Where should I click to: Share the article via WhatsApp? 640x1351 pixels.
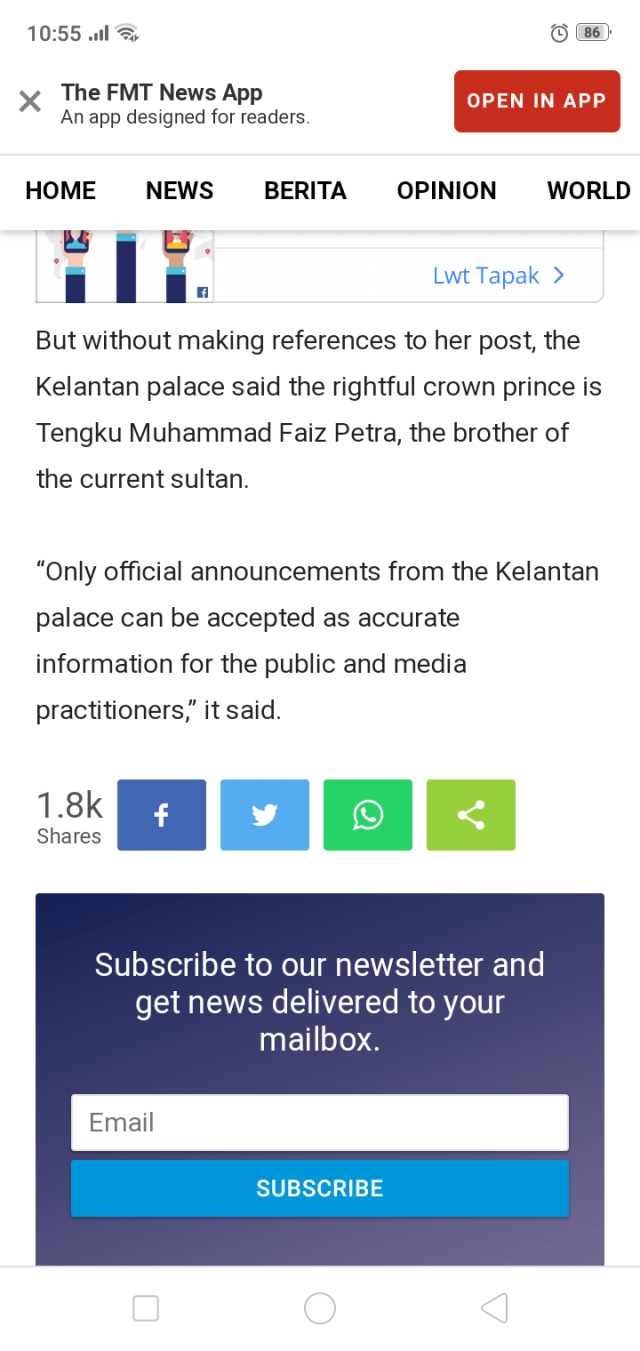[x=368, y=815]
